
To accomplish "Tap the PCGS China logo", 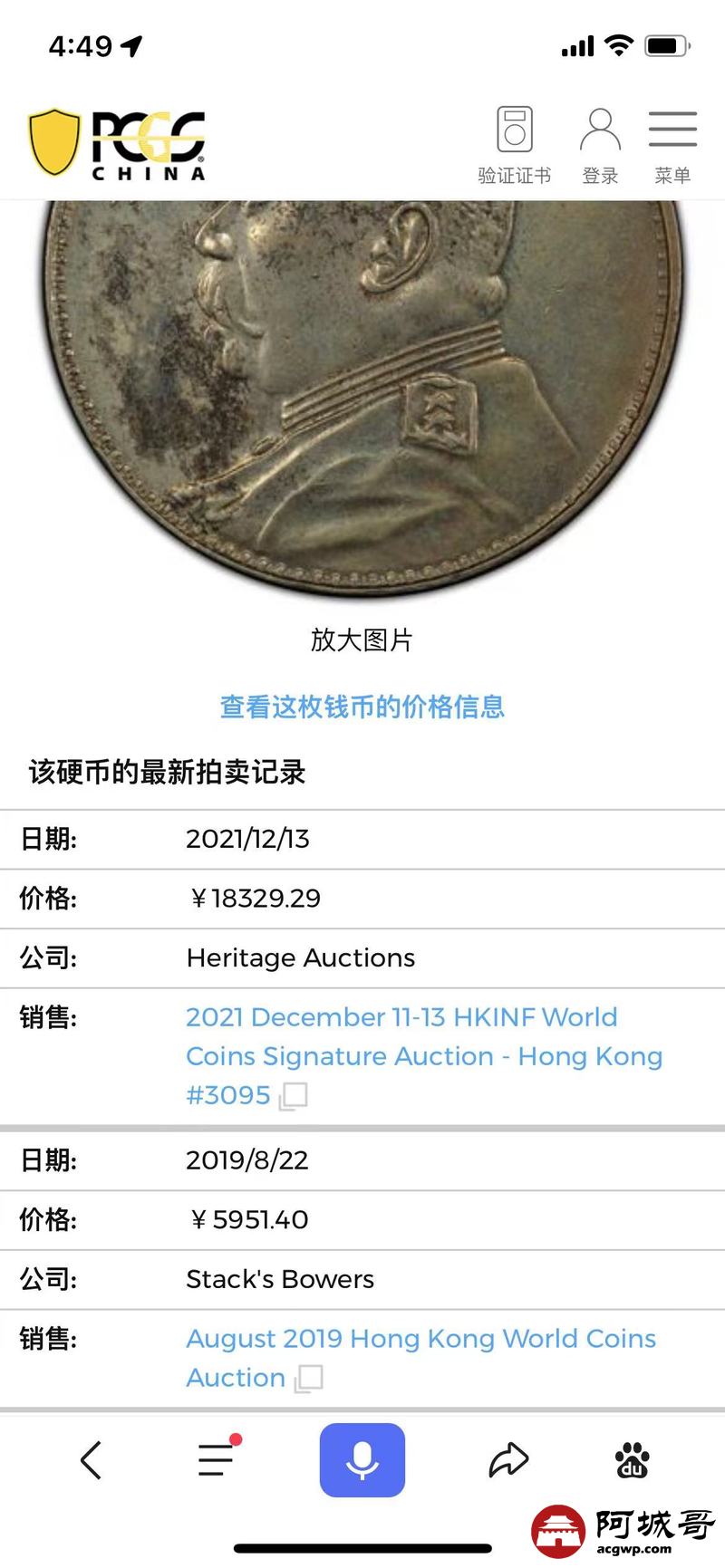I will click(x=118, y=145).
